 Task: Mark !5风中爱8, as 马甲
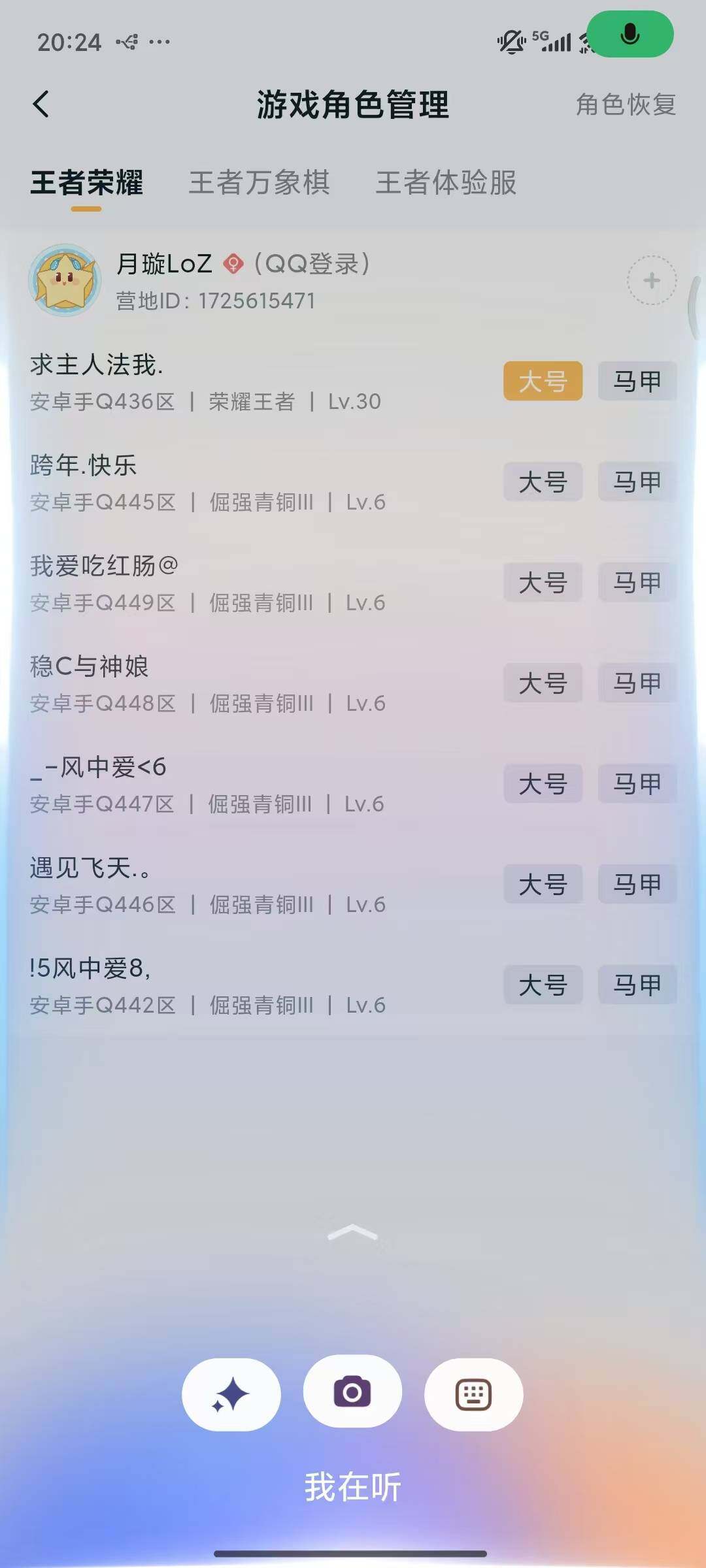(637, 985)
